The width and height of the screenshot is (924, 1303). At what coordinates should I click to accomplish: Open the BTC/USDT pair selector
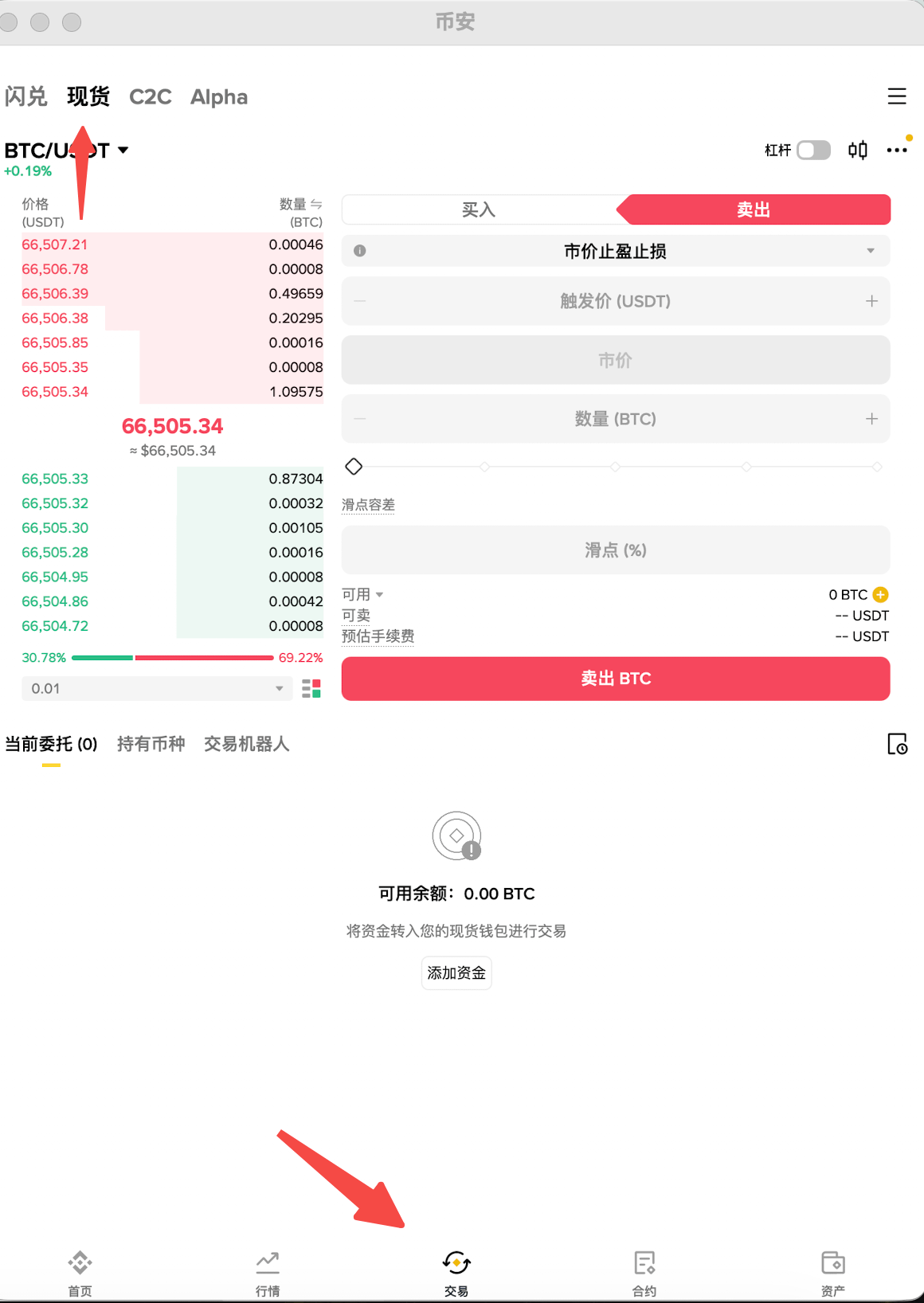pyautogui.click(x=68, y=150)
